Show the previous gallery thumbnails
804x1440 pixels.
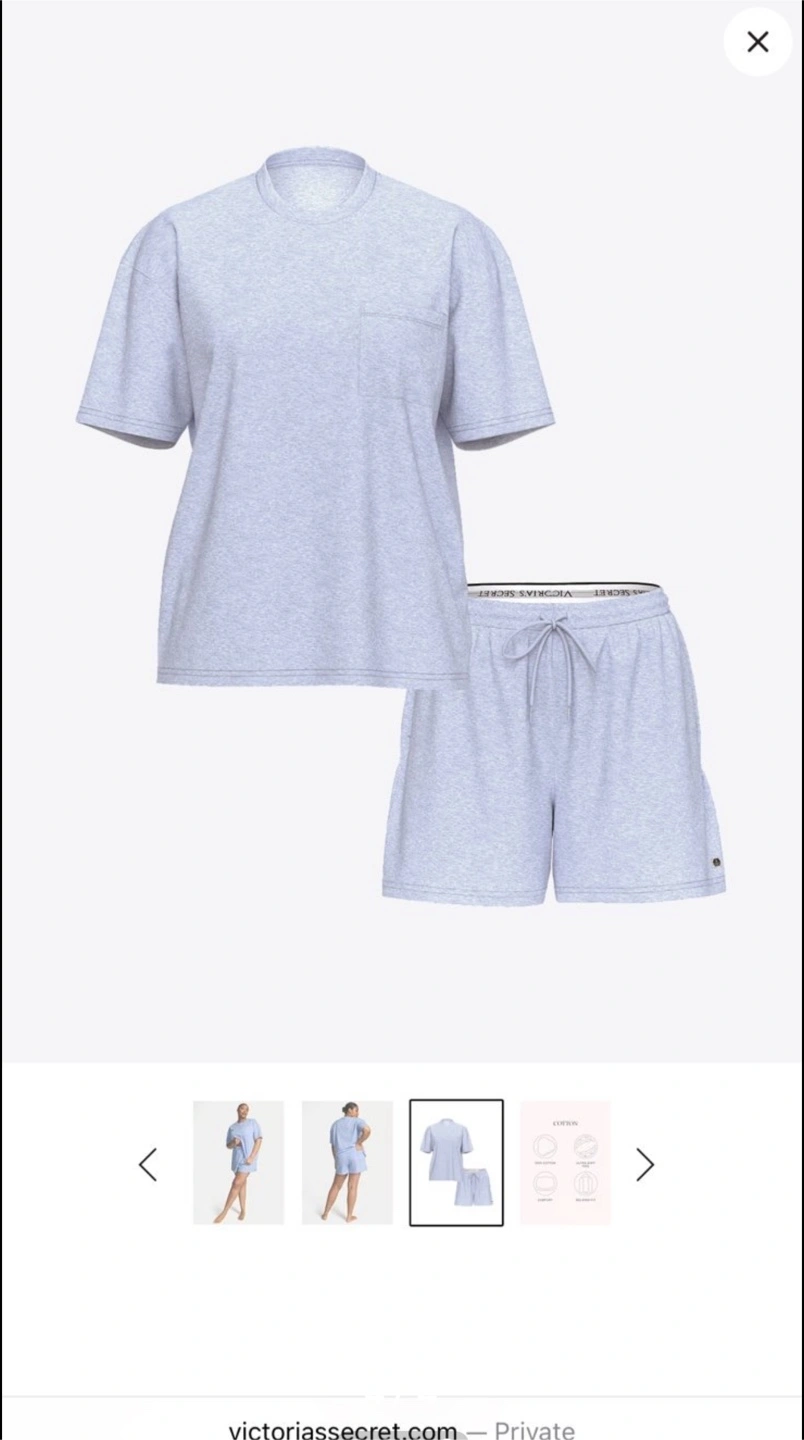[148, 1164]
